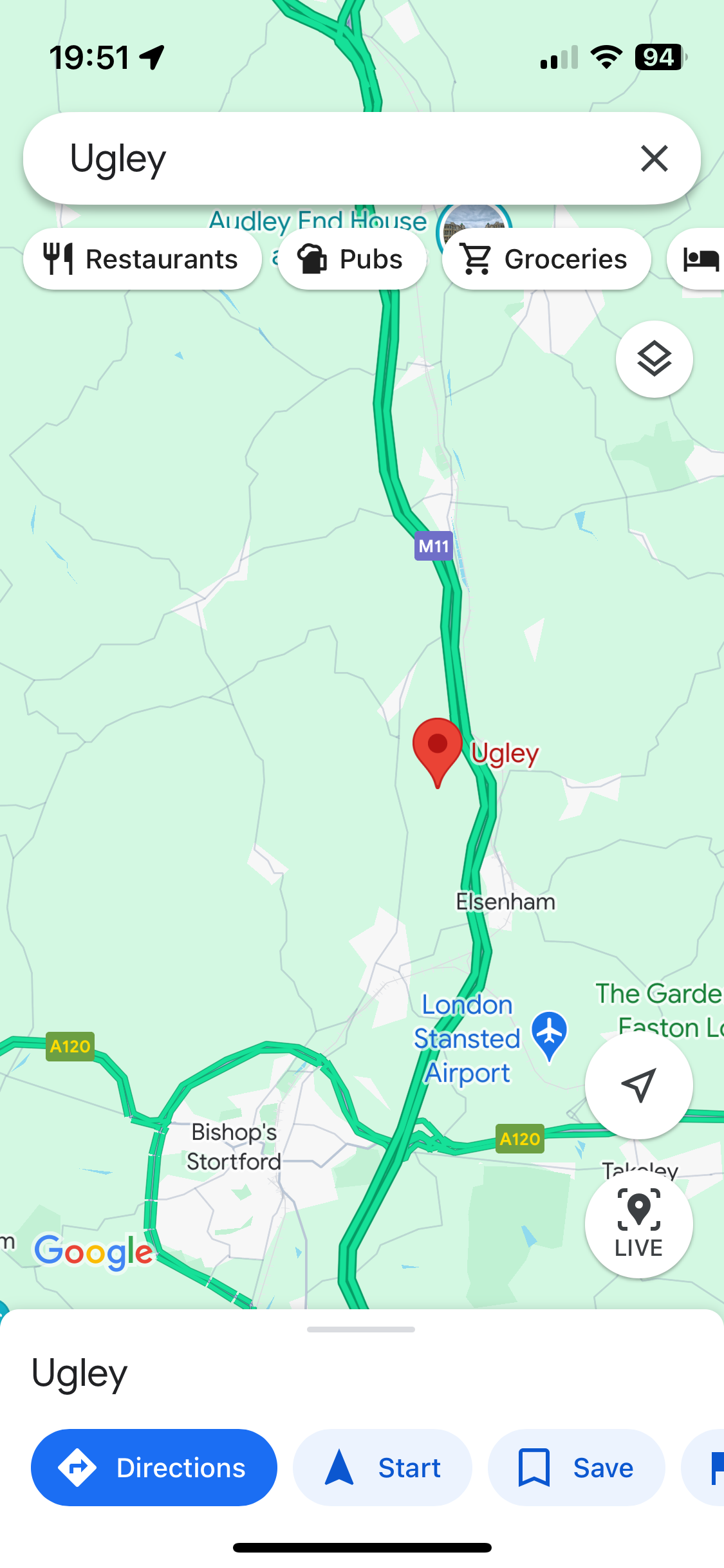Expand the Ugley place sheet handle

[x=361, y=1329]
